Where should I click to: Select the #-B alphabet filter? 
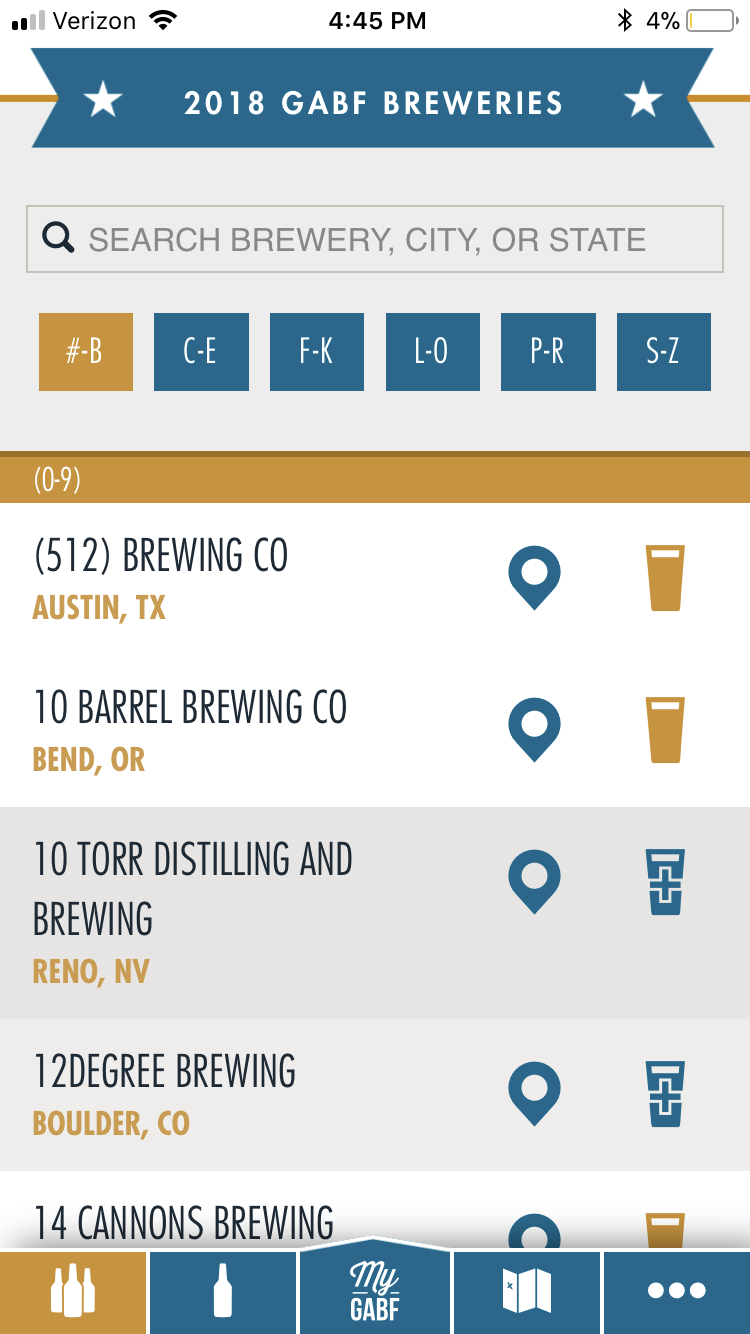(x=86, y=352)
